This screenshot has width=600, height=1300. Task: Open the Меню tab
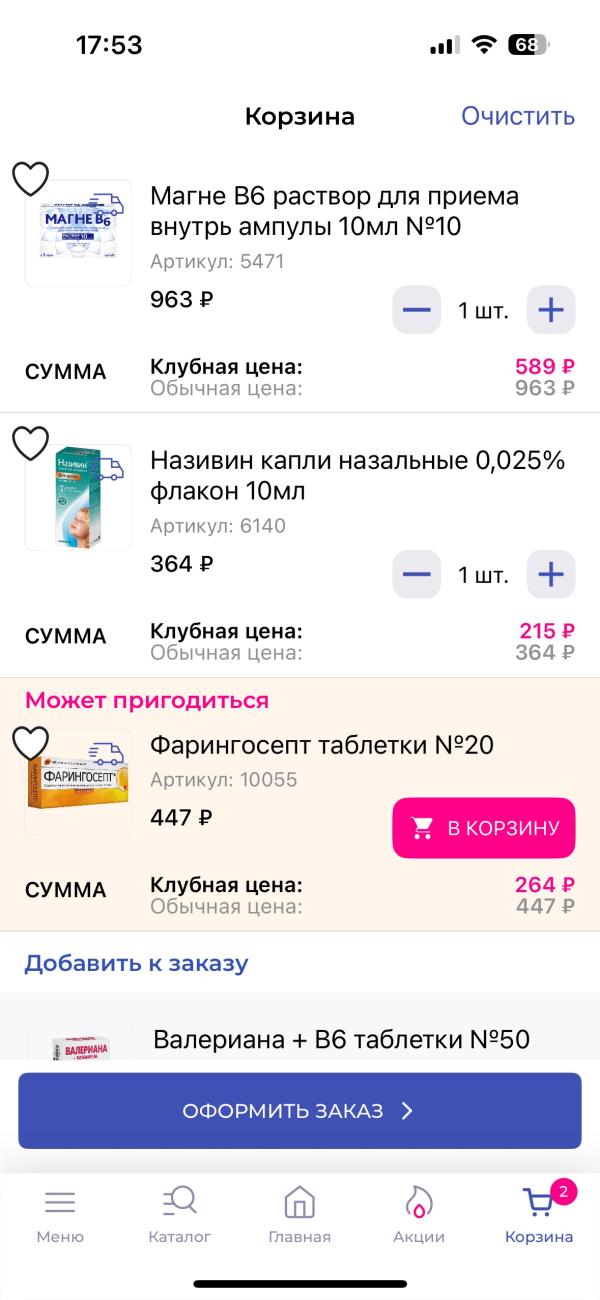(60, 1216)
